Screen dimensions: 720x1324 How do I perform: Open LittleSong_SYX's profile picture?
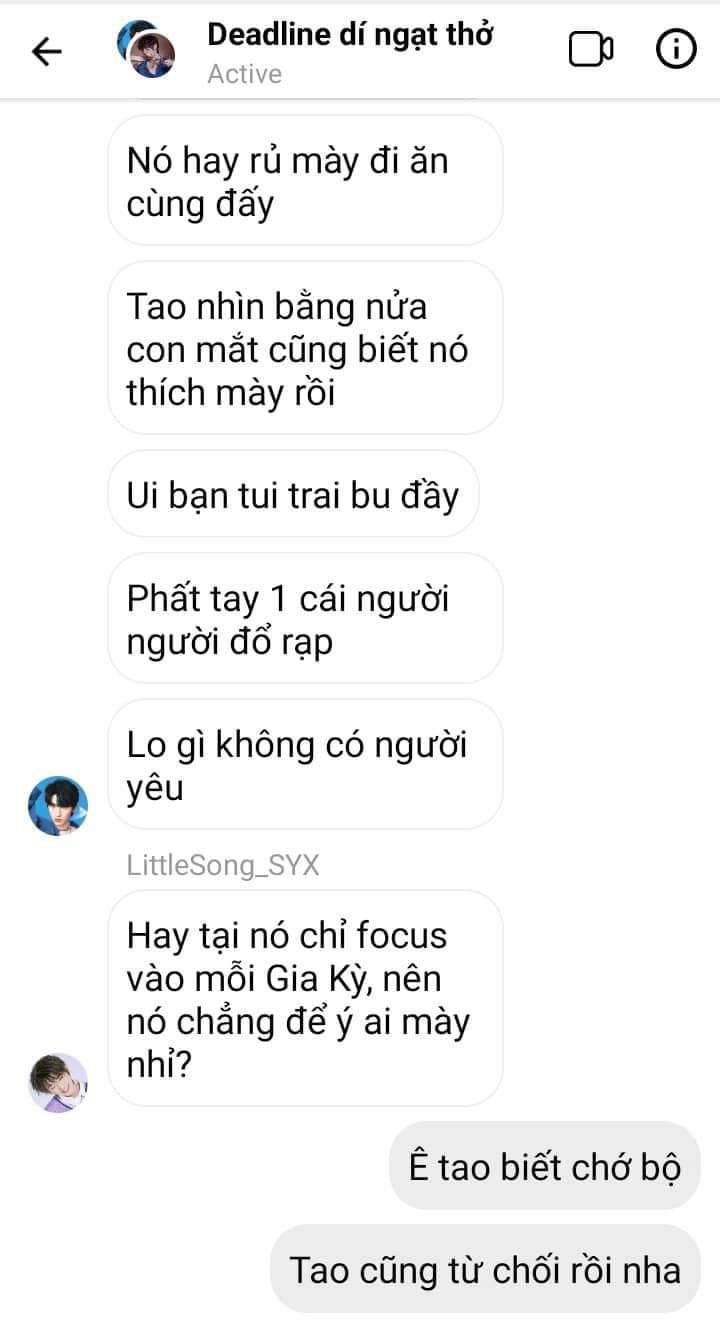point(58,1082)
